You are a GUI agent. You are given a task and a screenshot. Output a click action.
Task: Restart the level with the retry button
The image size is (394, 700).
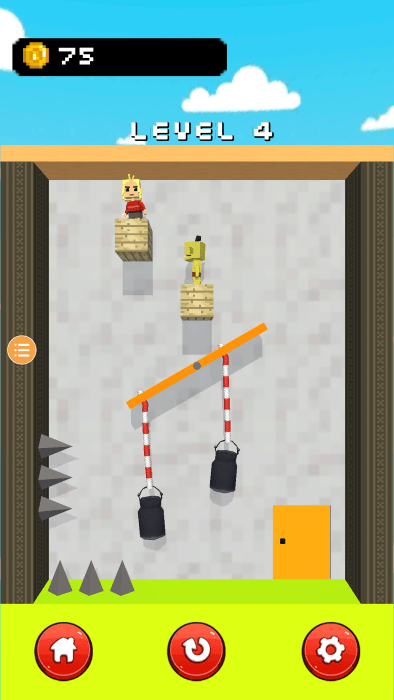pos(196,651)
